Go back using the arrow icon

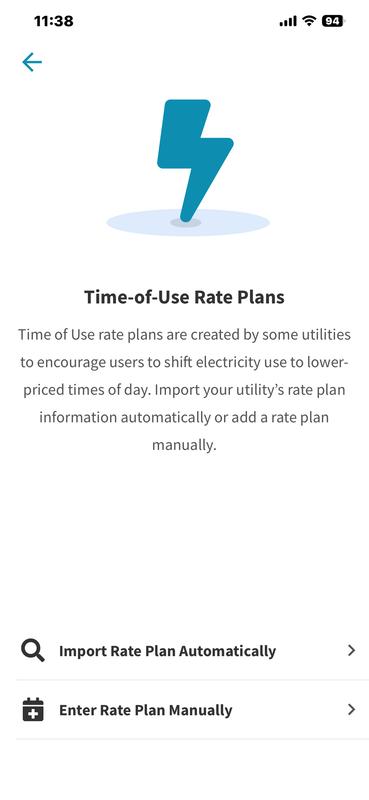pos(32,62)
